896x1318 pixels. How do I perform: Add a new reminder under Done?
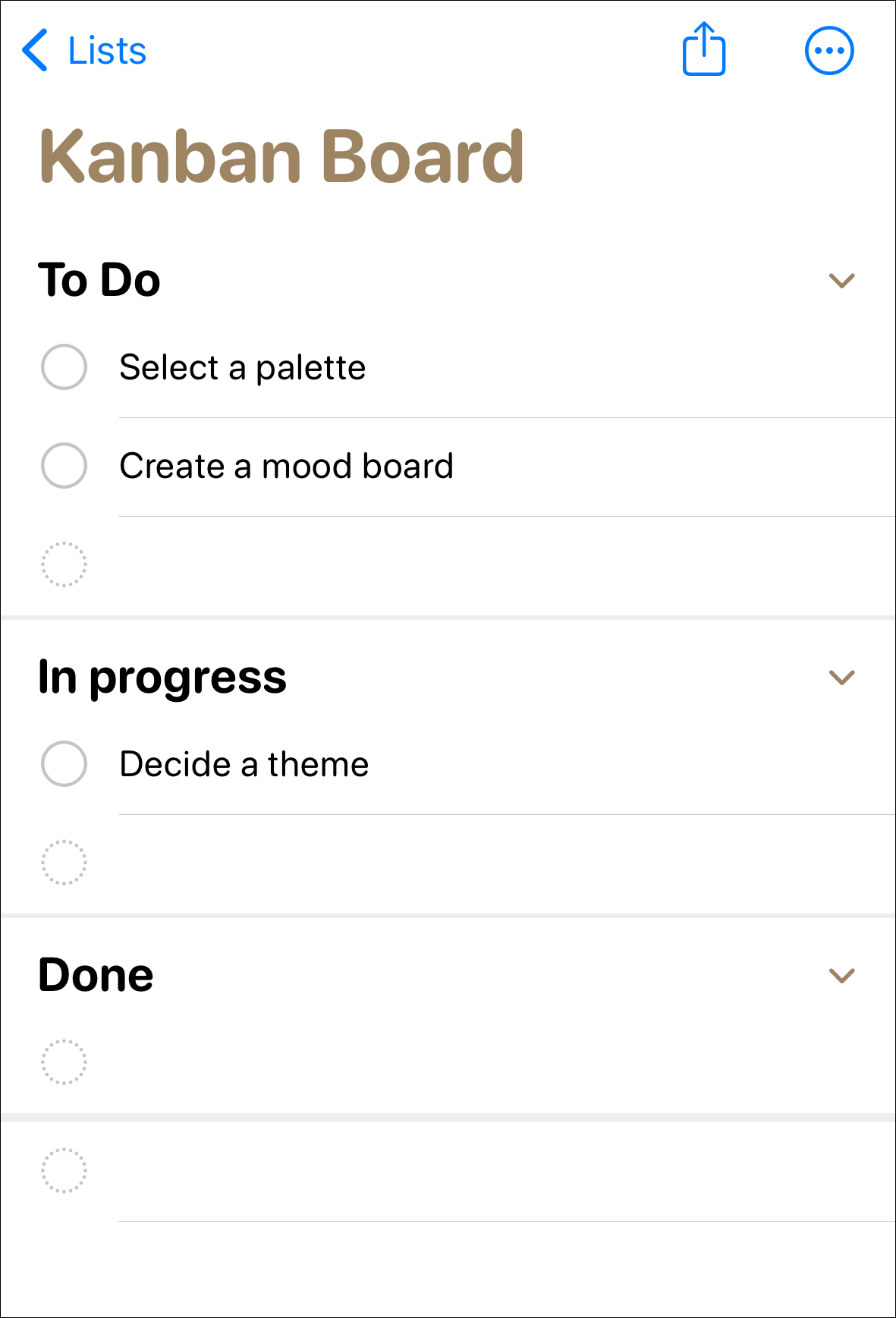tap(64, 1062)
